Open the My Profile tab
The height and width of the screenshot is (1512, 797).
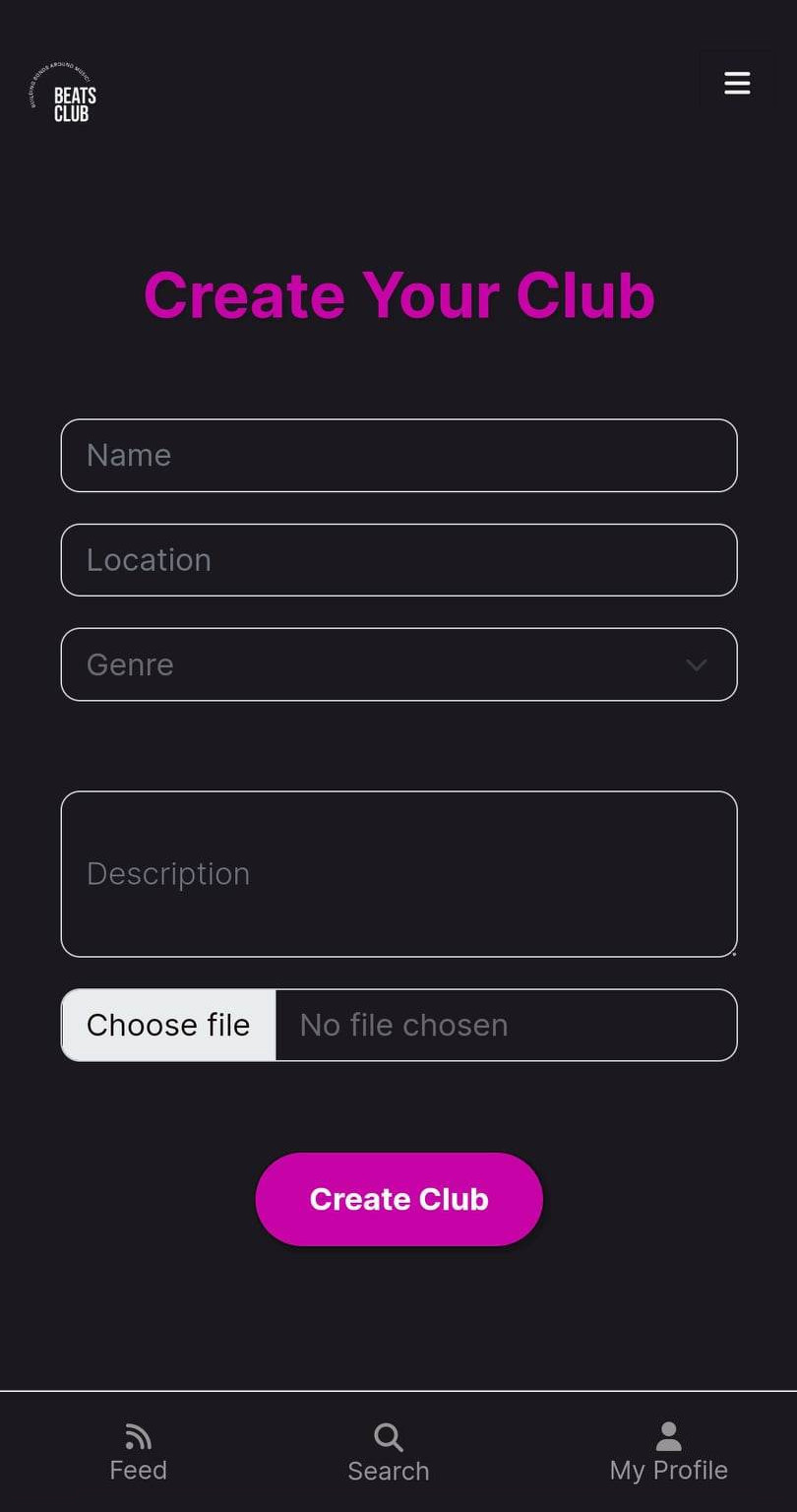tap(668, 1453)
